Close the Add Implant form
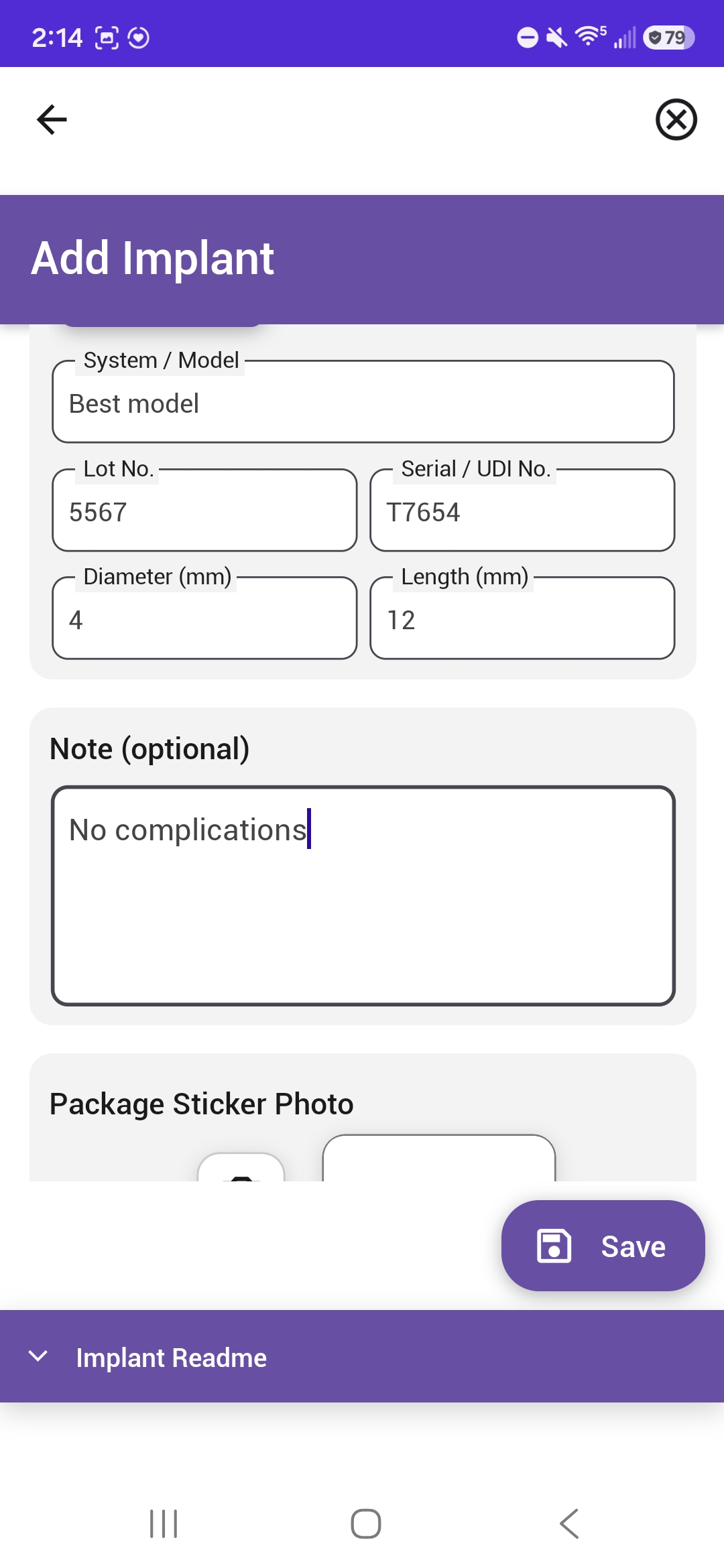 pyautogui.click(x=676, y=120)
